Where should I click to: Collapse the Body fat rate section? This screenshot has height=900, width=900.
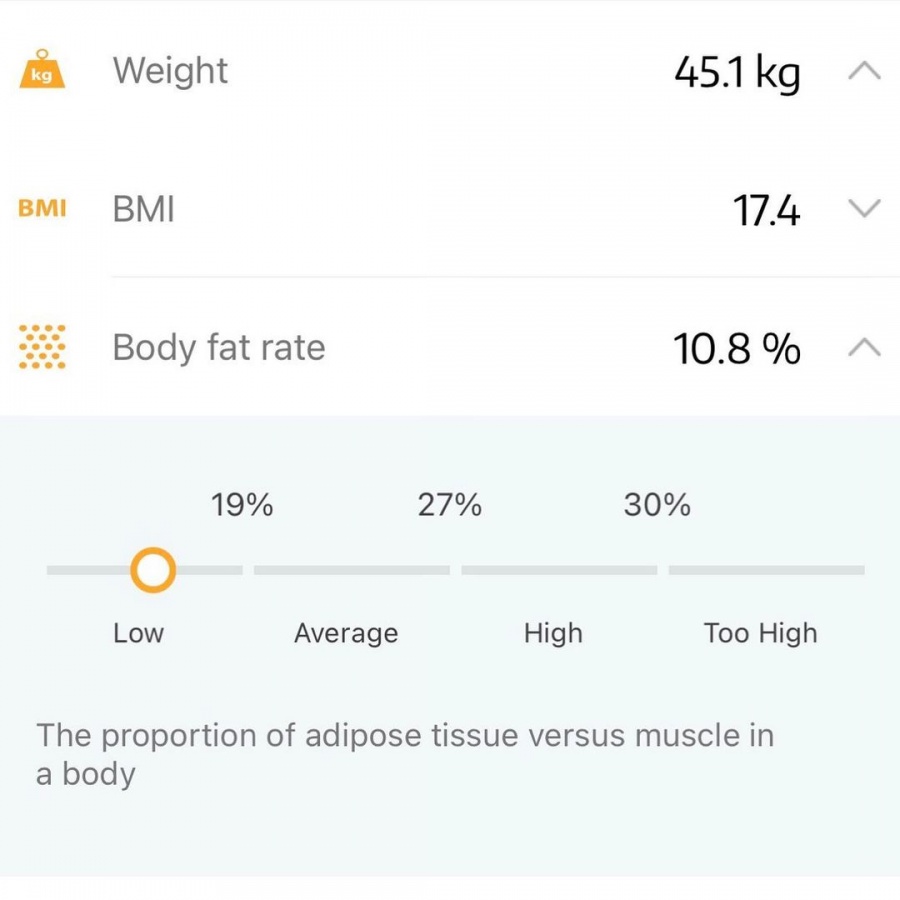point(864,347)
